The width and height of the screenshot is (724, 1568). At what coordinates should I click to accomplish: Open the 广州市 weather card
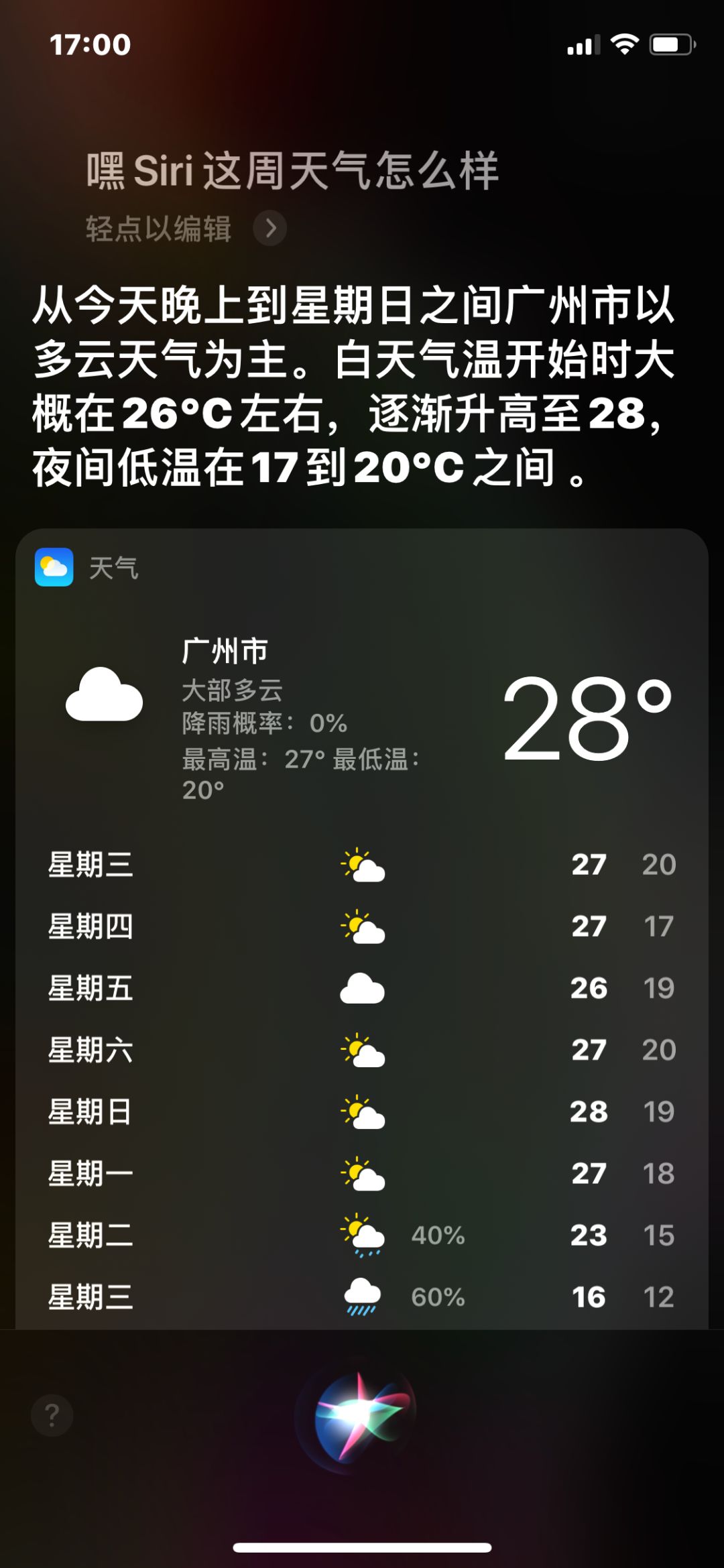click(x=362, y=717)
